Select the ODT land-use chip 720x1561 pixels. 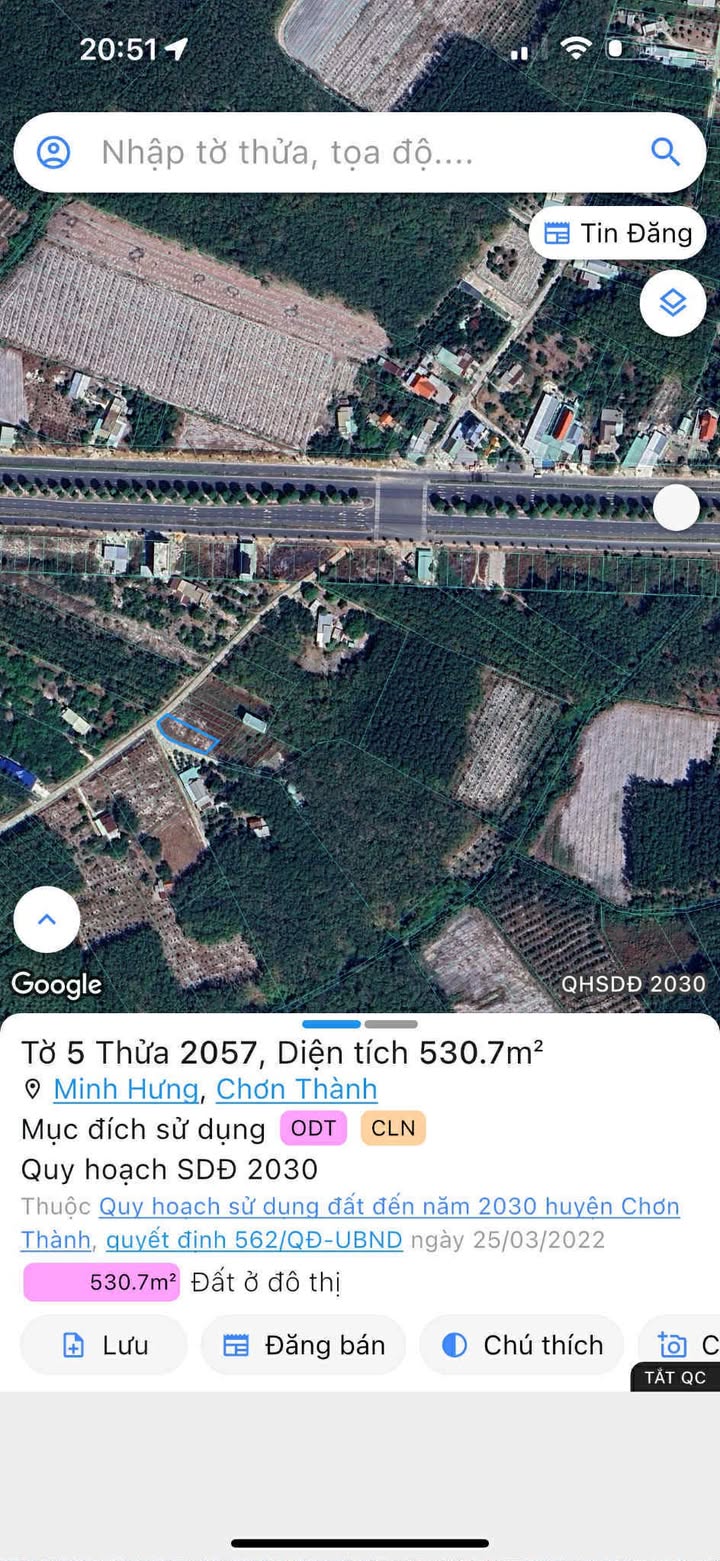[313, 1128]
